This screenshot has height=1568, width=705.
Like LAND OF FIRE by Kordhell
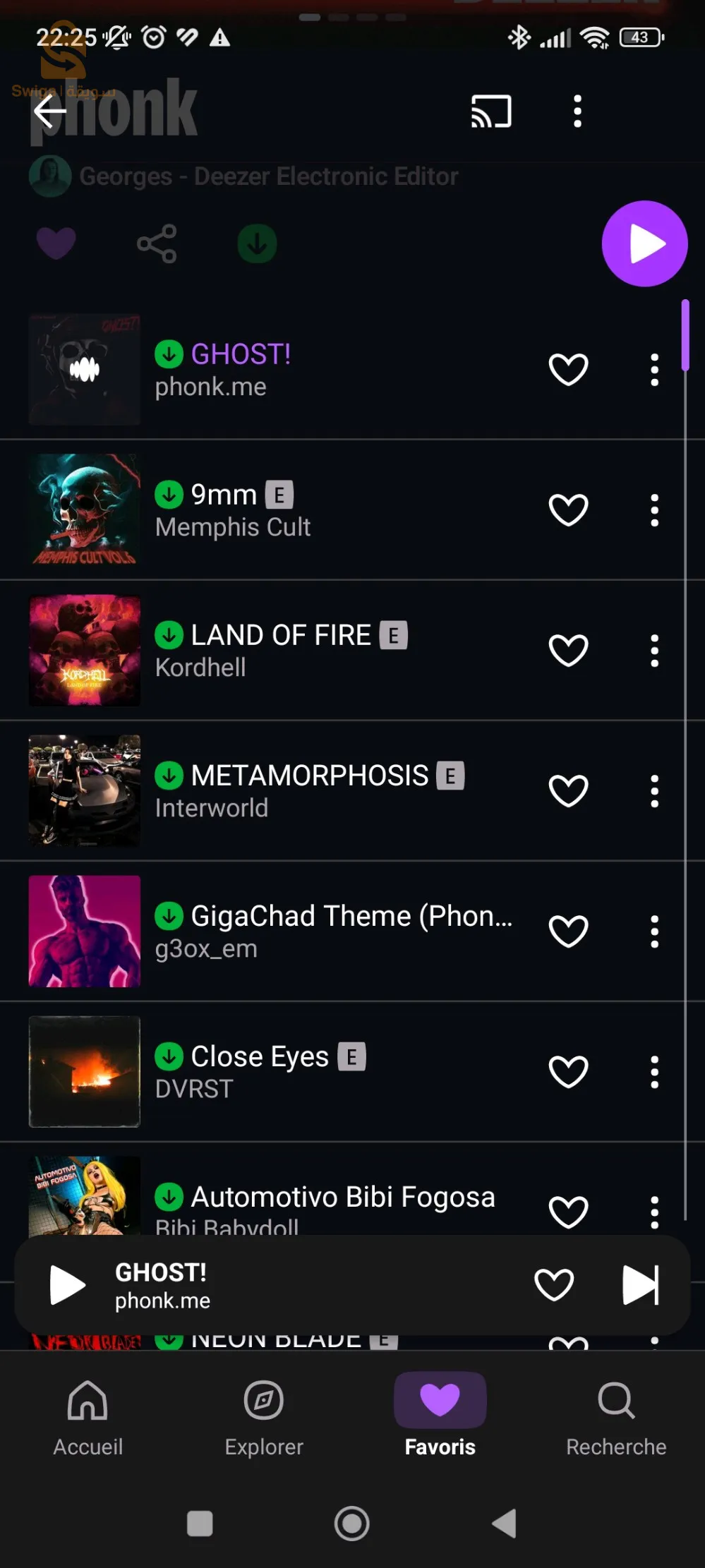coord(568,650)
